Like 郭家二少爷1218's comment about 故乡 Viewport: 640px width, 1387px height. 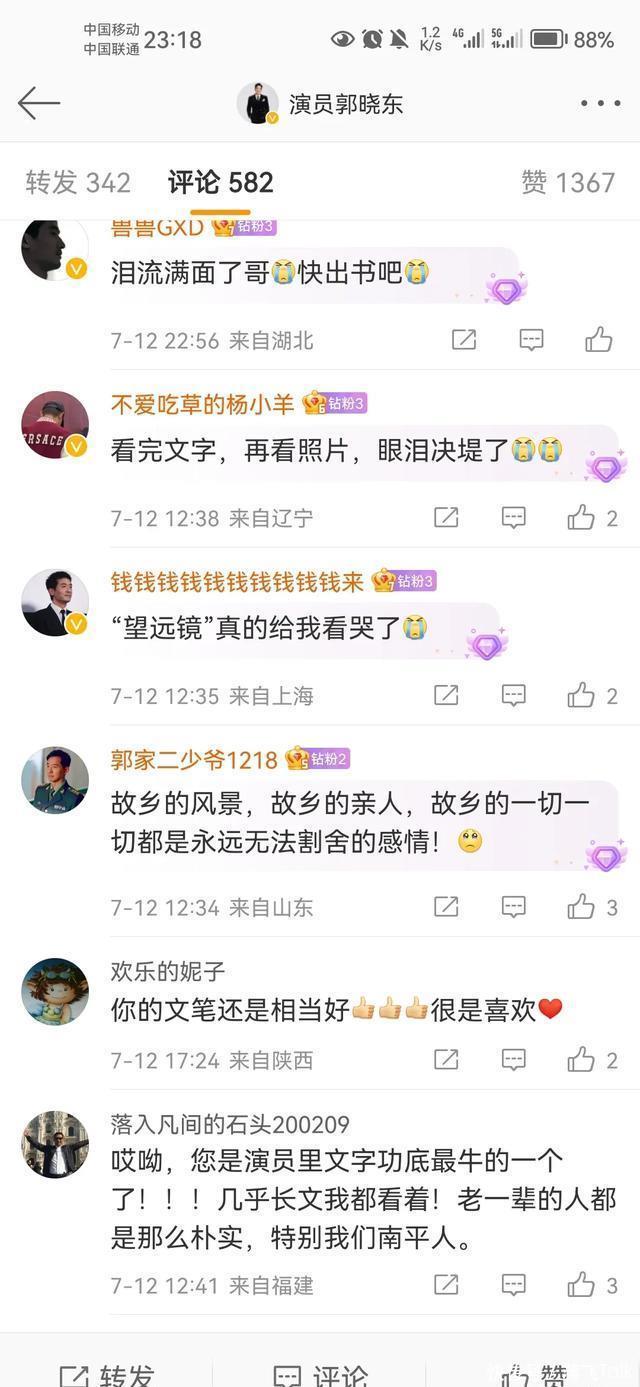(x=582, y=907)
